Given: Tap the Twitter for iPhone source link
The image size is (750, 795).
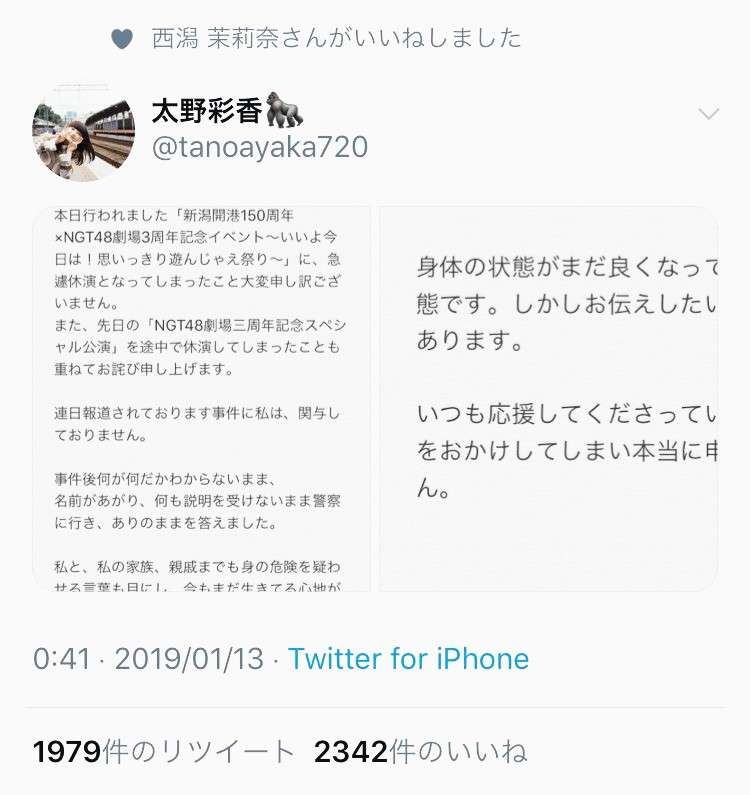Looking at the screenshot, I should tap(408, 659).
